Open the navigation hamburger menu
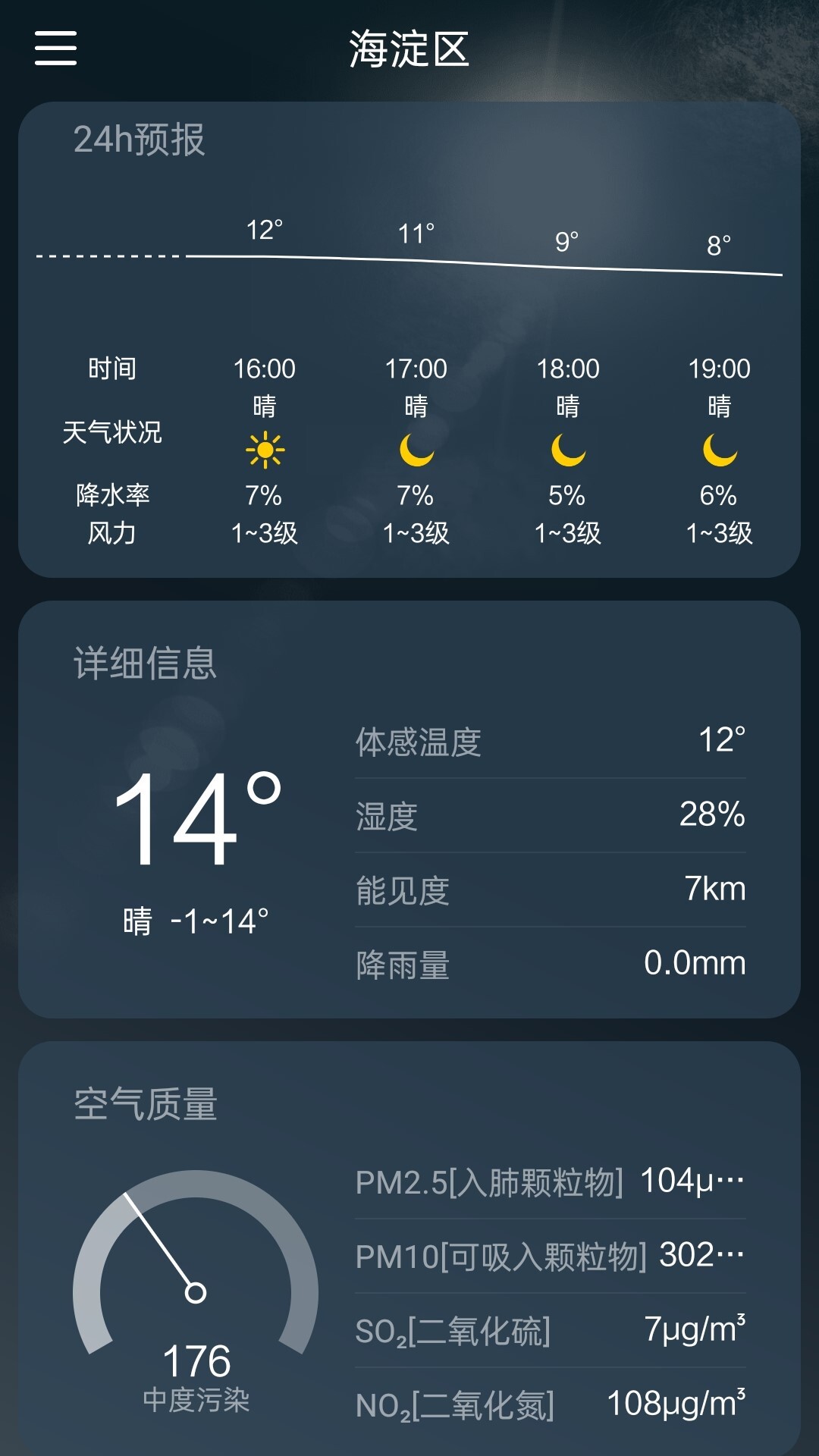 [57, 49]
